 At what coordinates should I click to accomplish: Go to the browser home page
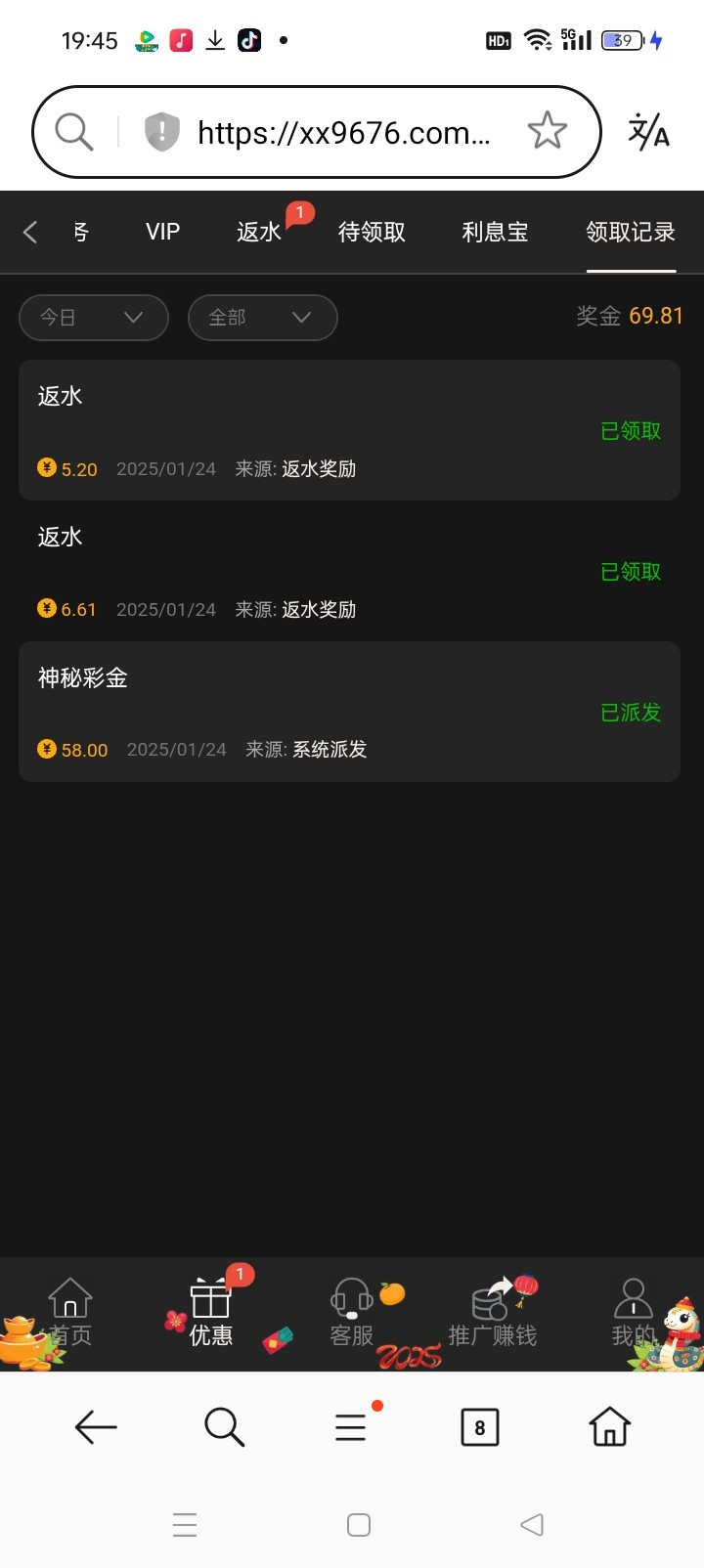[609, 1427]
